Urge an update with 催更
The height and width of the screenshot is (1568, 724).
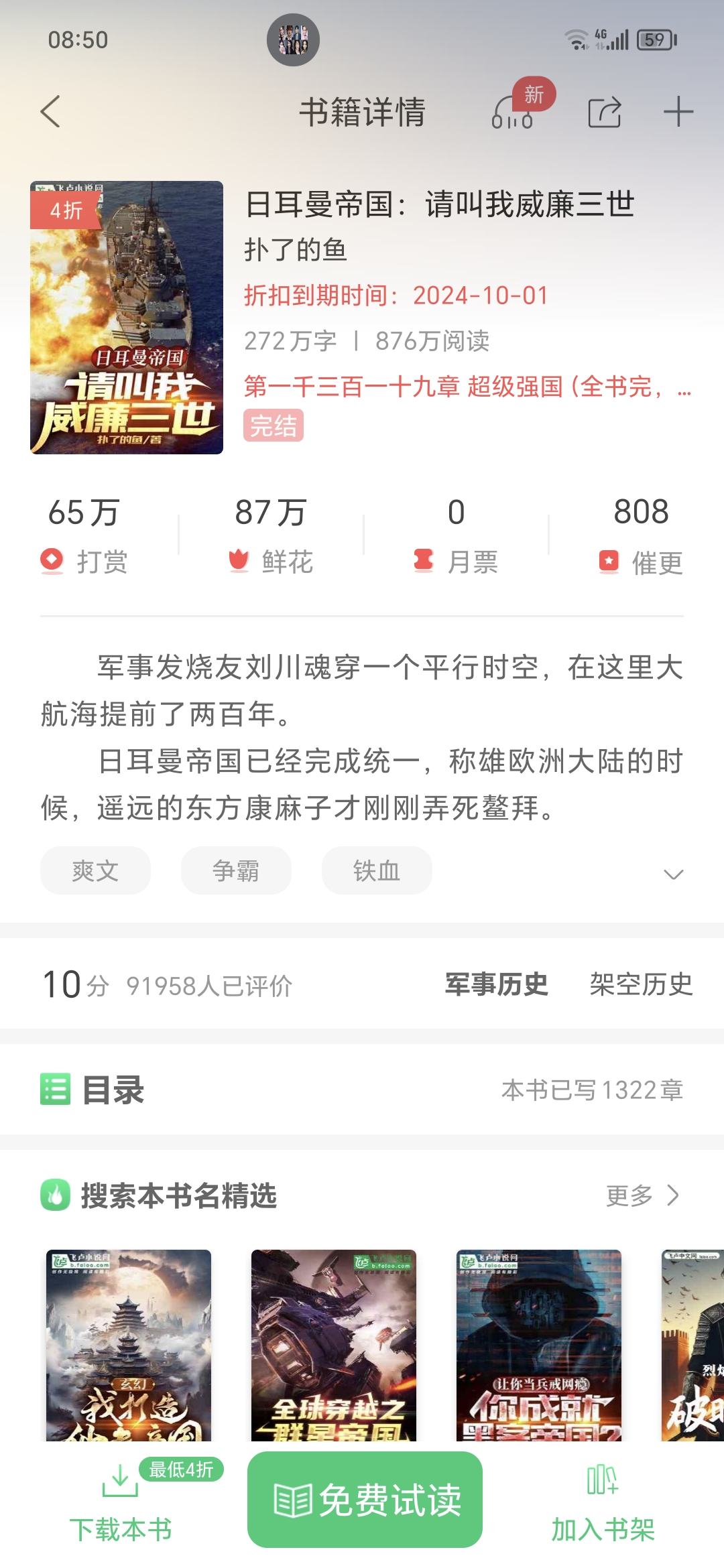tap(641, 536)
